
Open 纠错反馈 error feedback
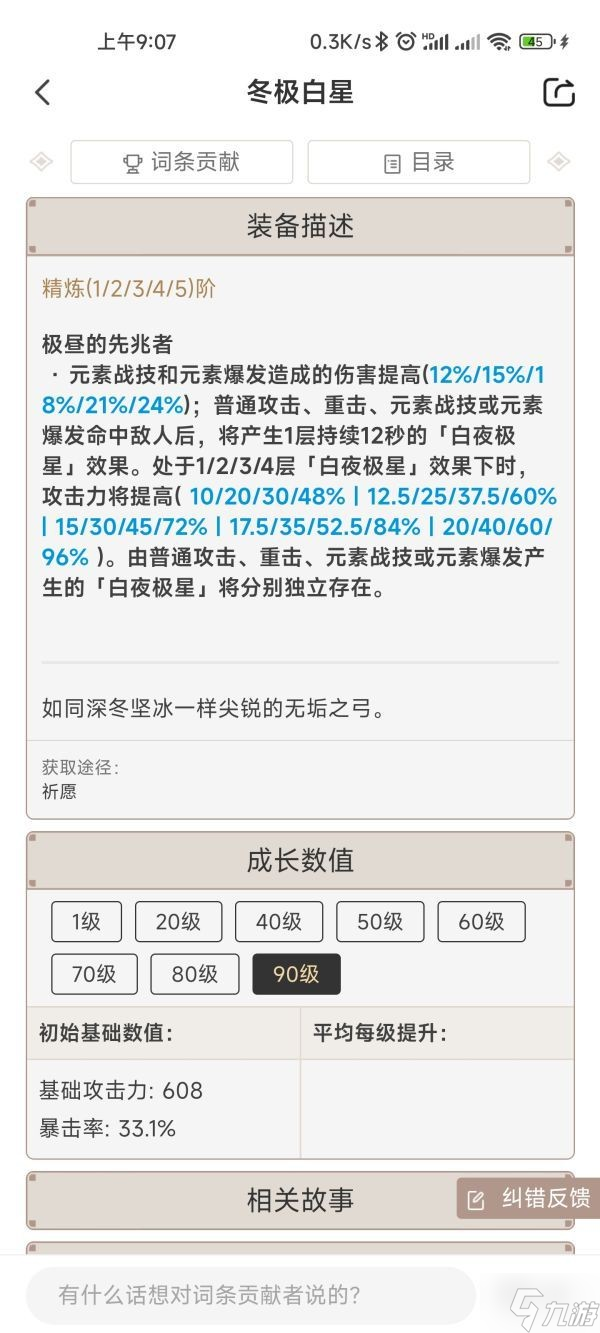pos(529,1198)
